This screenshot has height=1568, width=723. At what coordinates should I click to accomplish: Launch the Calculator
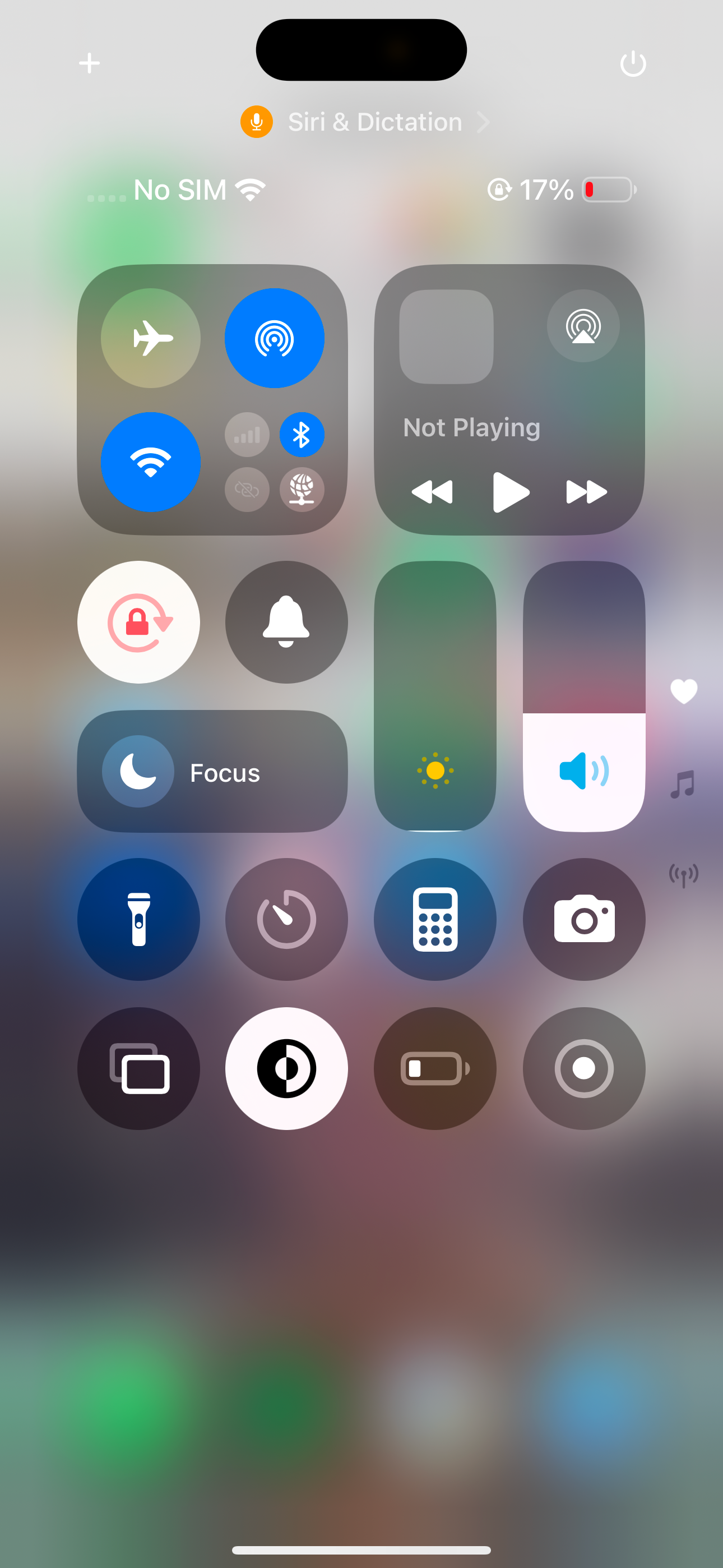click(435, 919)
